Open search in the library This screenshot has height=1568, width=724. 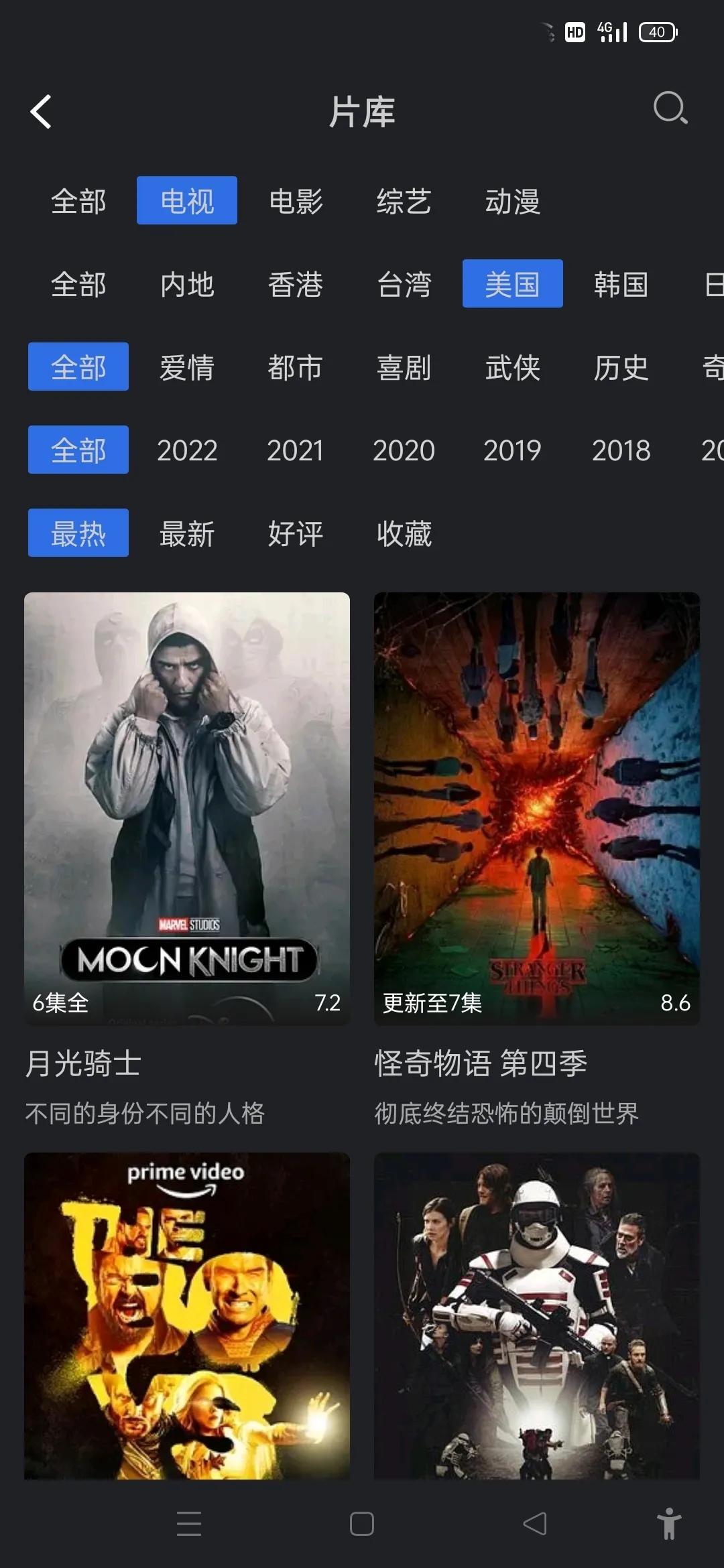pos(670,109)
